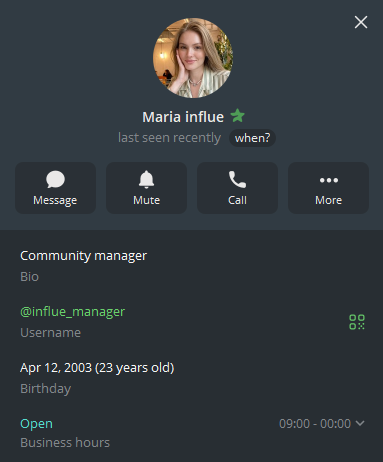Tap the "when?" last seen button

coord(252,138)
